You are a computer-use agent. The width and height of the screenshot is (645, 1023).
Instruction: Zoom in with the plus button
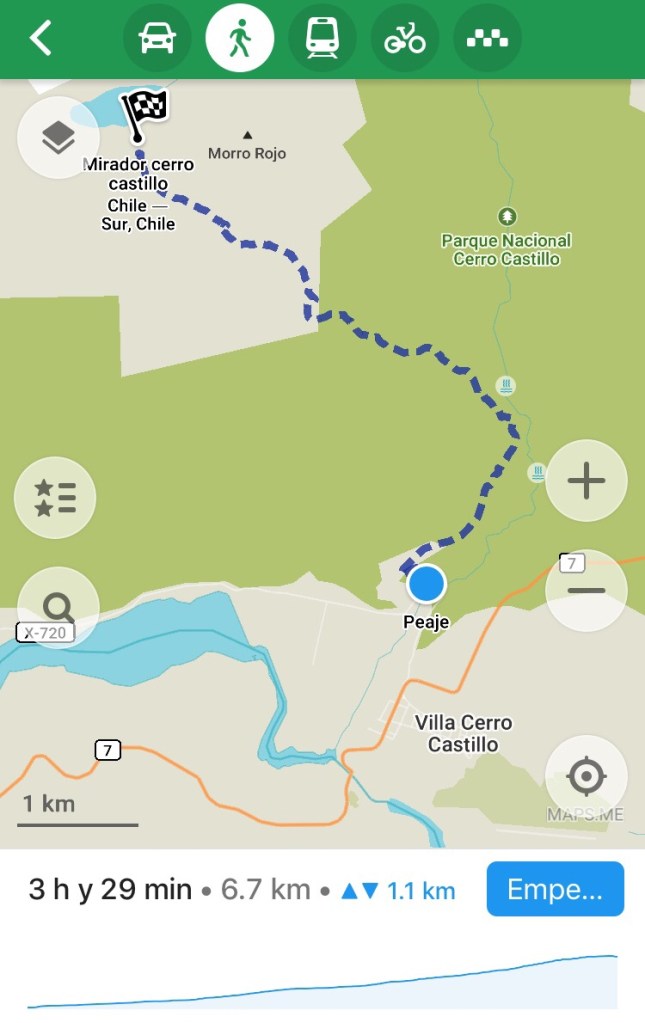point(586,481)
